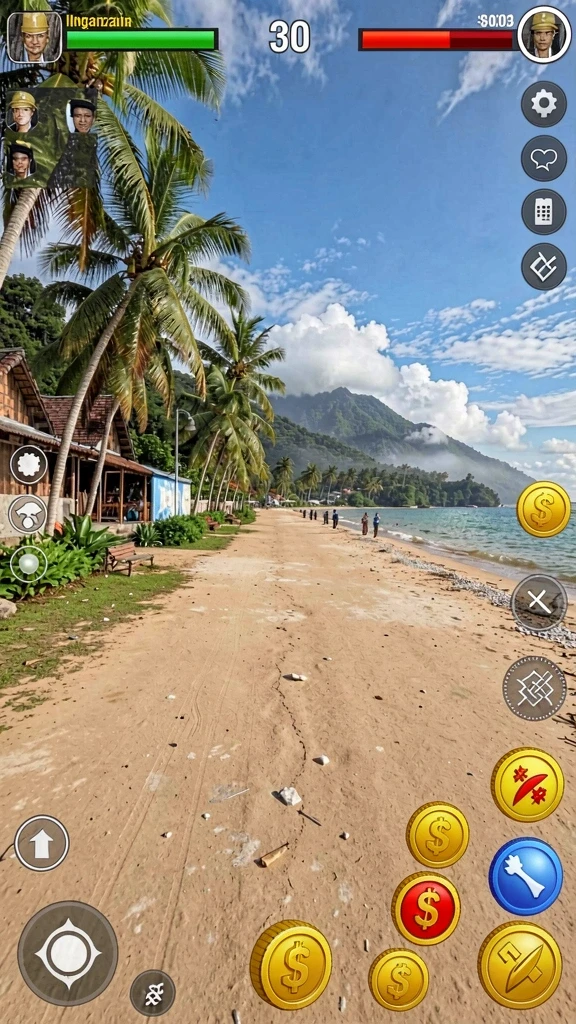576x1024 pixels.
Task: Tap the up-arrow jump button
Action: point(42,843)
